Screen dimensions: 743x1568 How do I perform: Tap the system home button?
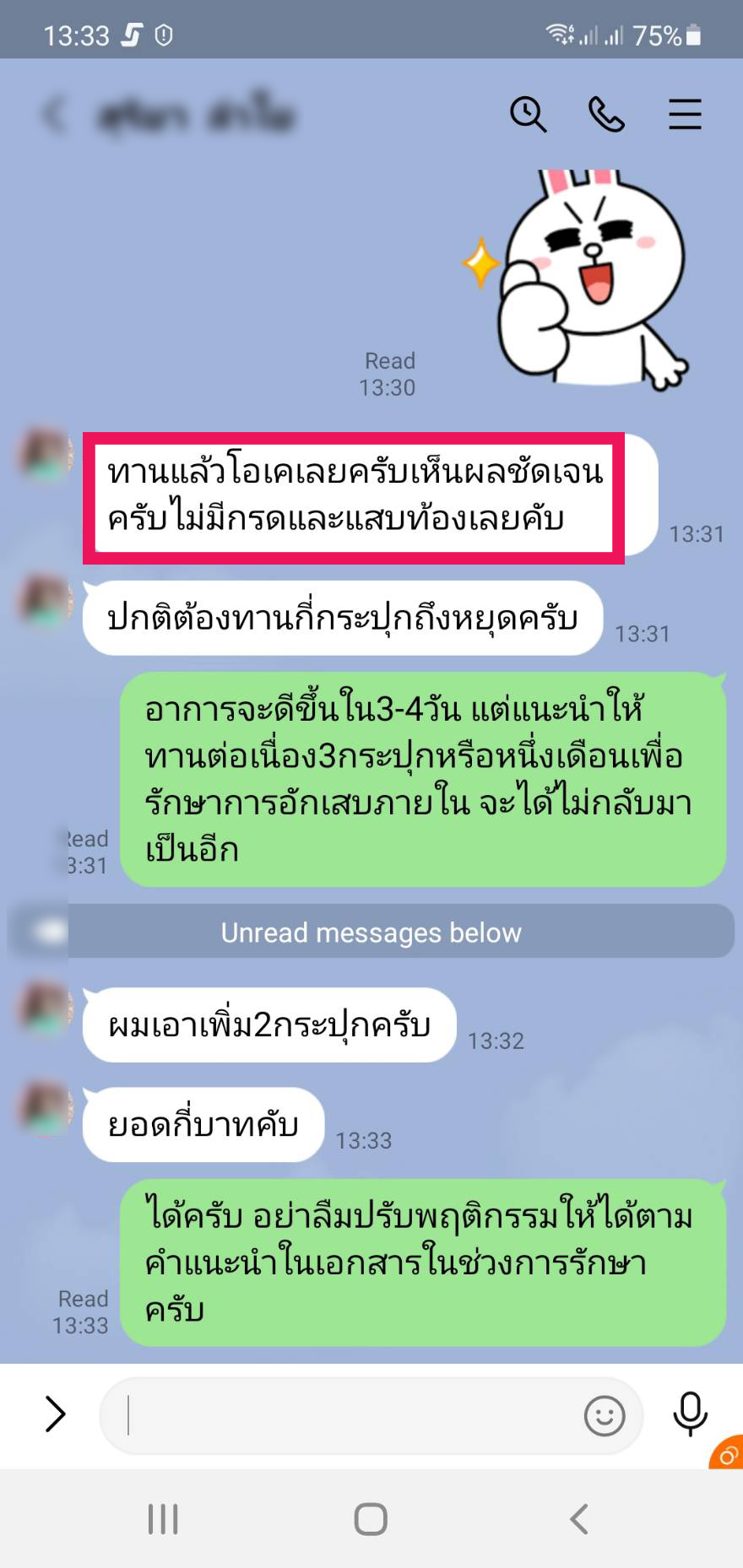pyautogui.click(x=371, y=1519)
